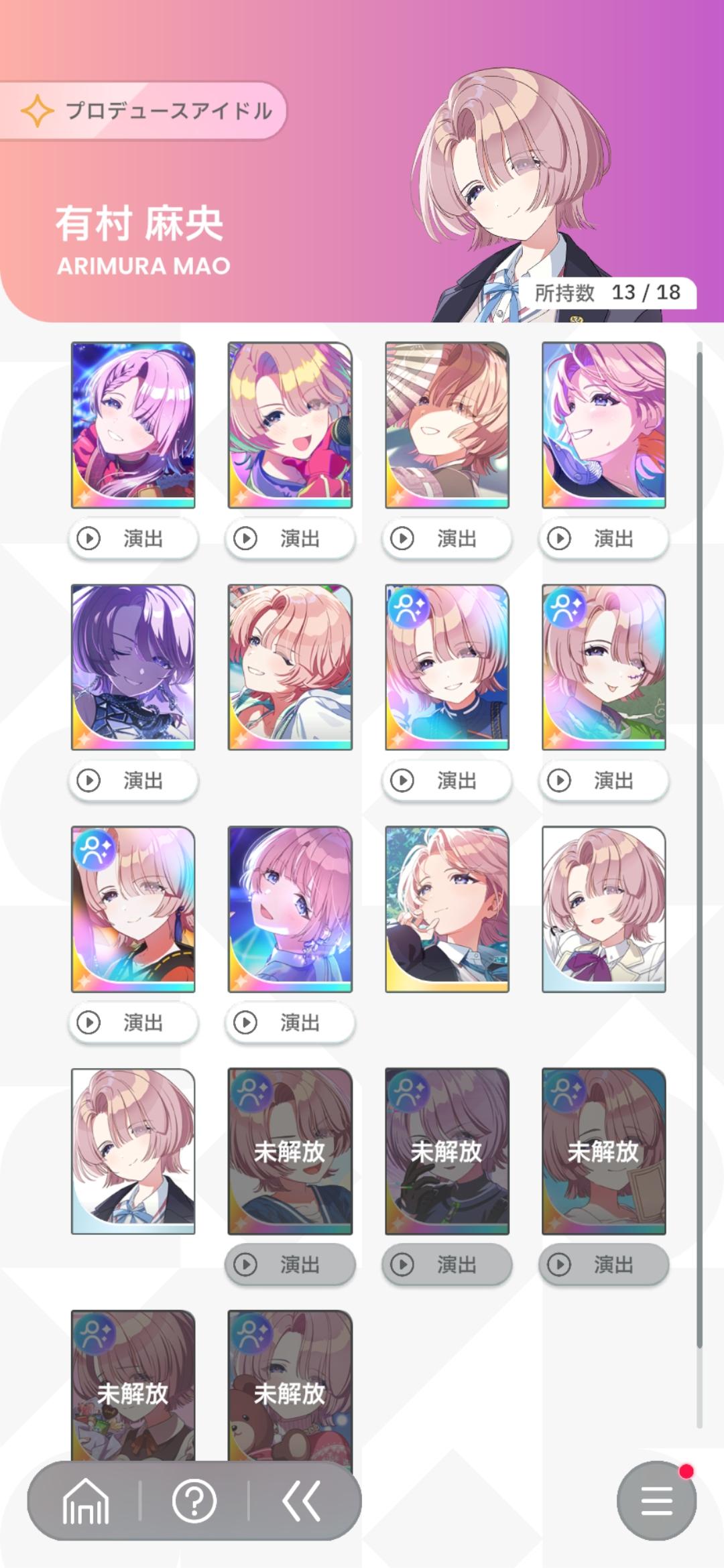
Task: Play 演出 under the braided-hair card
Action: [x=133, y=538]
